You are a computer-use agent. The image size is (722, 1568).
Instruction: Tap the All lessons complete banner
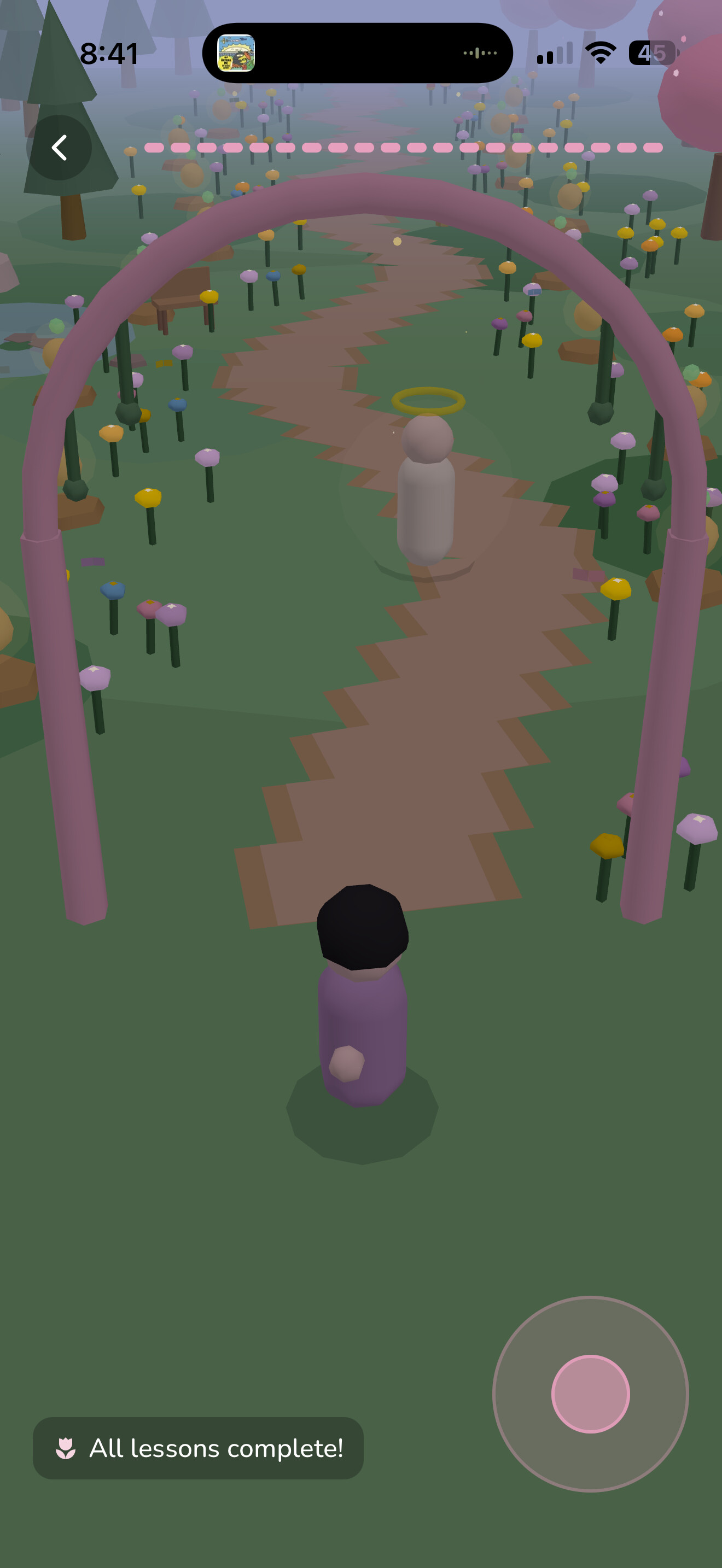click(198, 1448)
